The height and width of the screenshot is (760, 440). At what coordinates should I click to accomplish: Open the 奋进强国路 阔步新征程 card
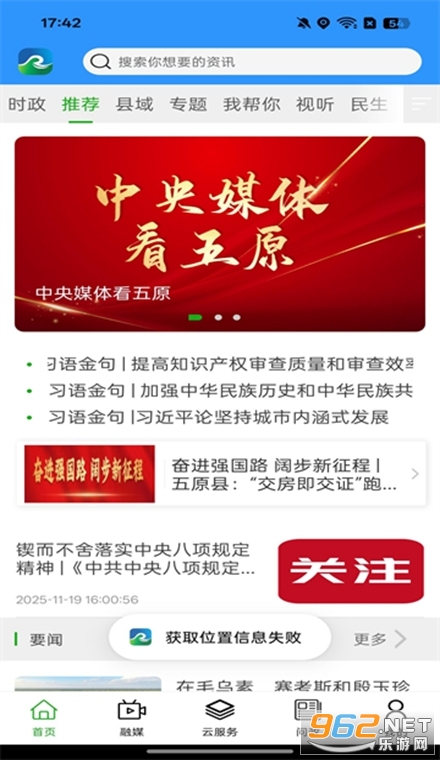[221, 474]
